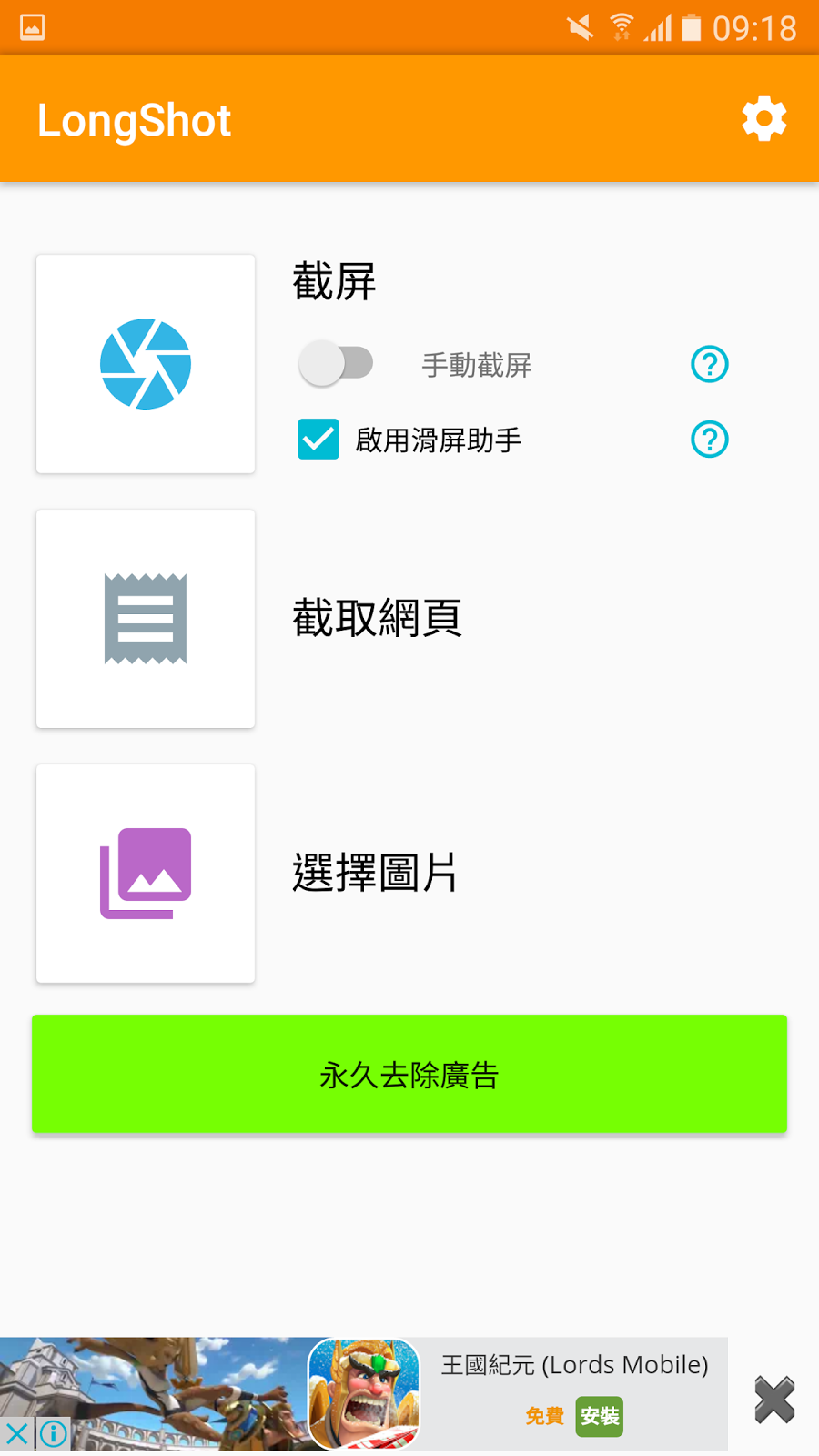This screenshot has height=1456, width=819.
Task: Open the 選擇圖片 tile
Action: click(146, 874)
